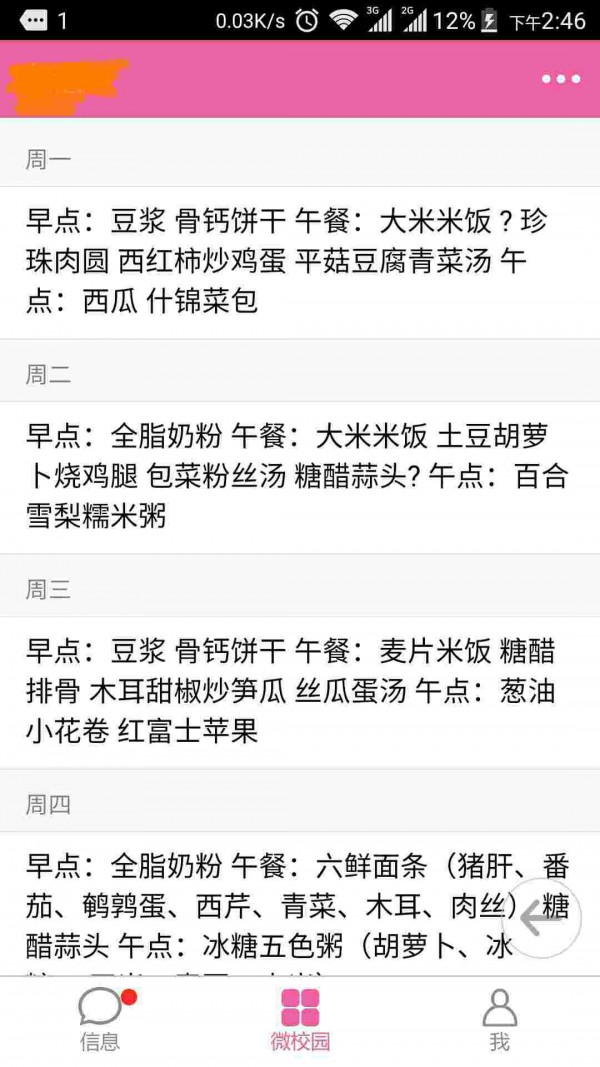This screenshot has width=600, height=1067.
Task: Open the three-dot overflow menu
Action: tap(561, 79)
